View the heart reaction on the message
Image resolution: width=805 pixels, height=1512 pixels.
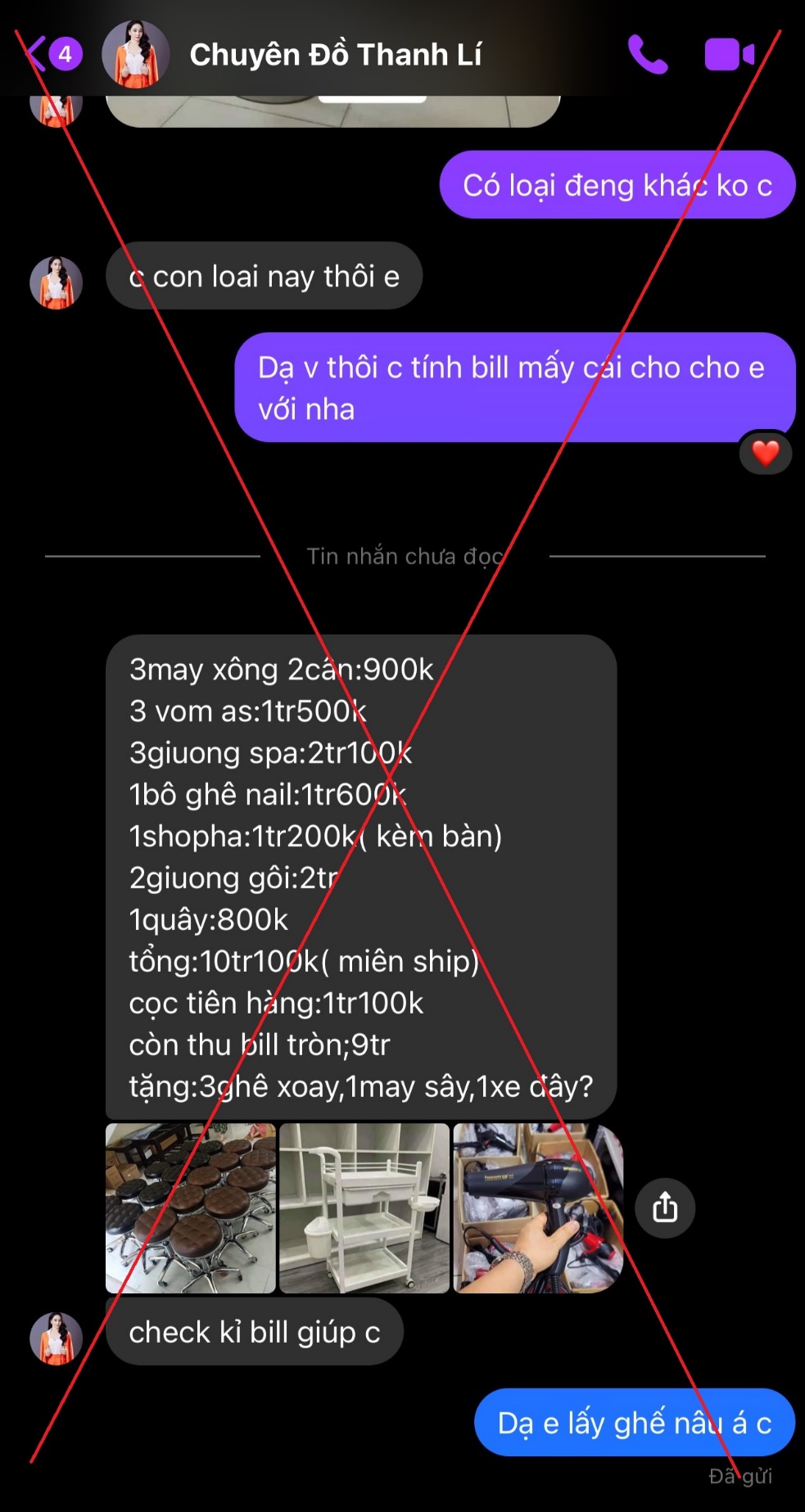765,453
